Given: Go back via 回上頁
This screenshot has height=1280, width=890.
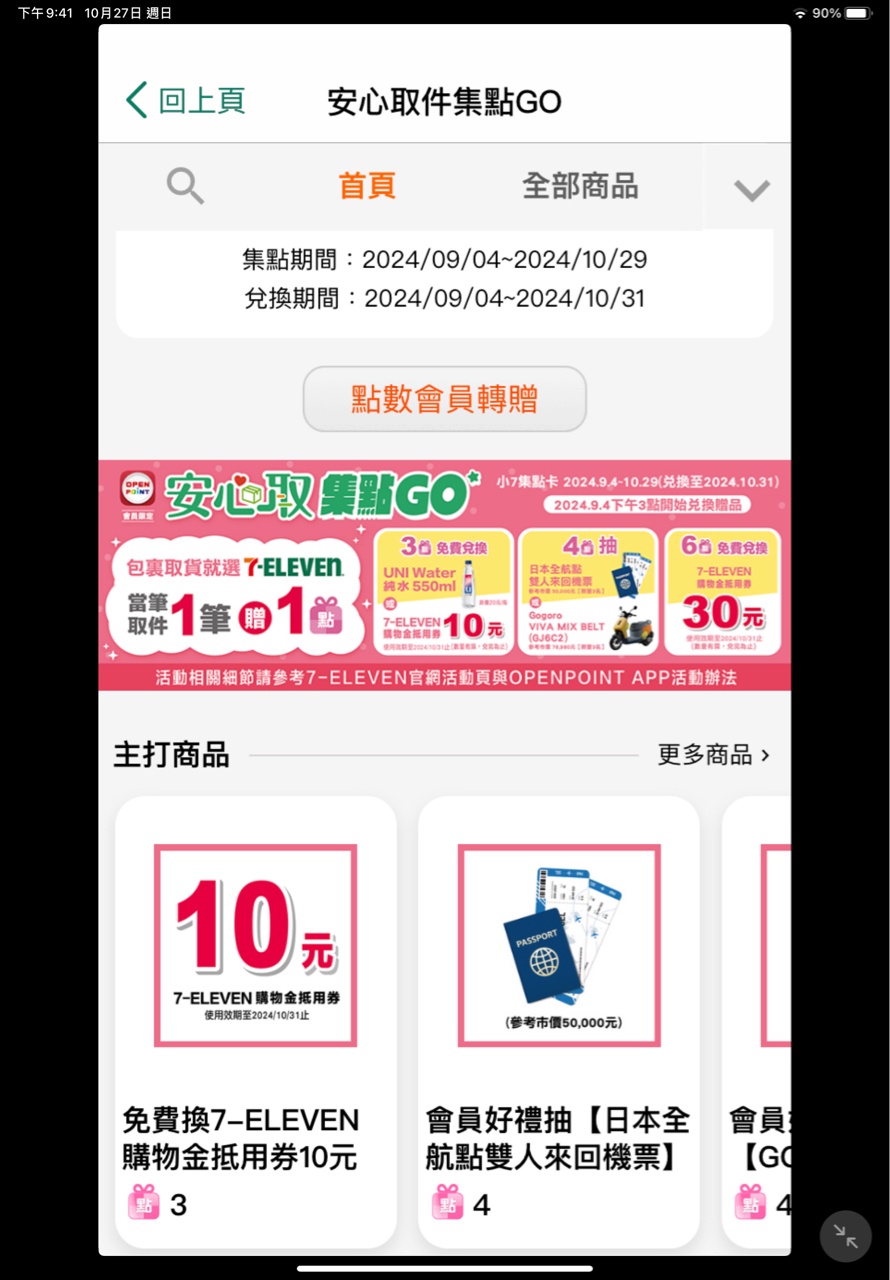Looking at the screenshot, I should pos(186,101).
